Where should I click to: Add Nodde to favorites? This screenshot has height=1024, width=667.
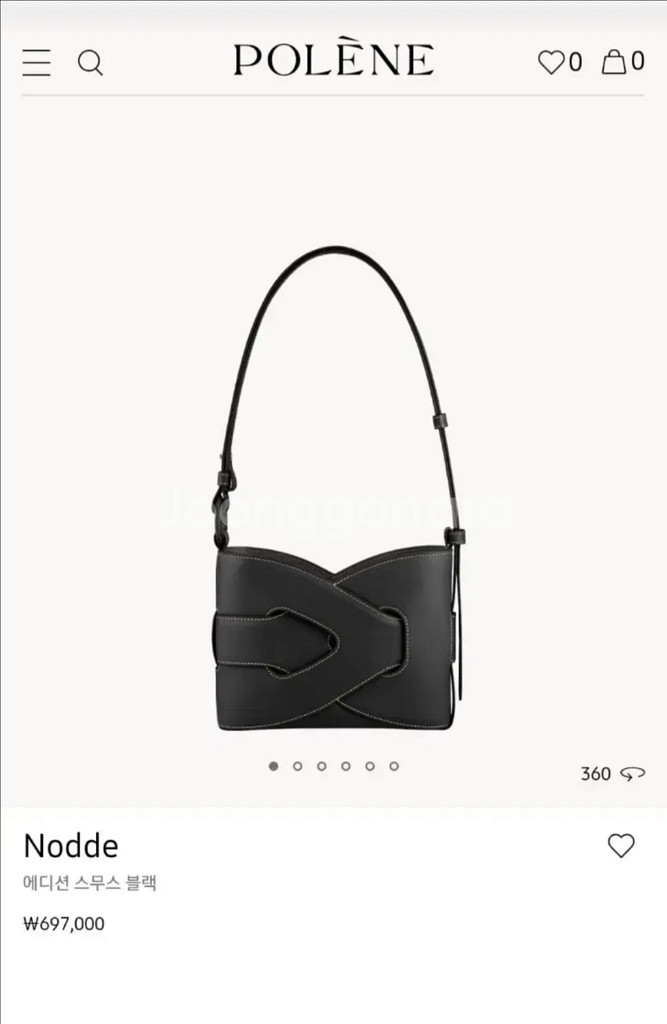point(621,846)
